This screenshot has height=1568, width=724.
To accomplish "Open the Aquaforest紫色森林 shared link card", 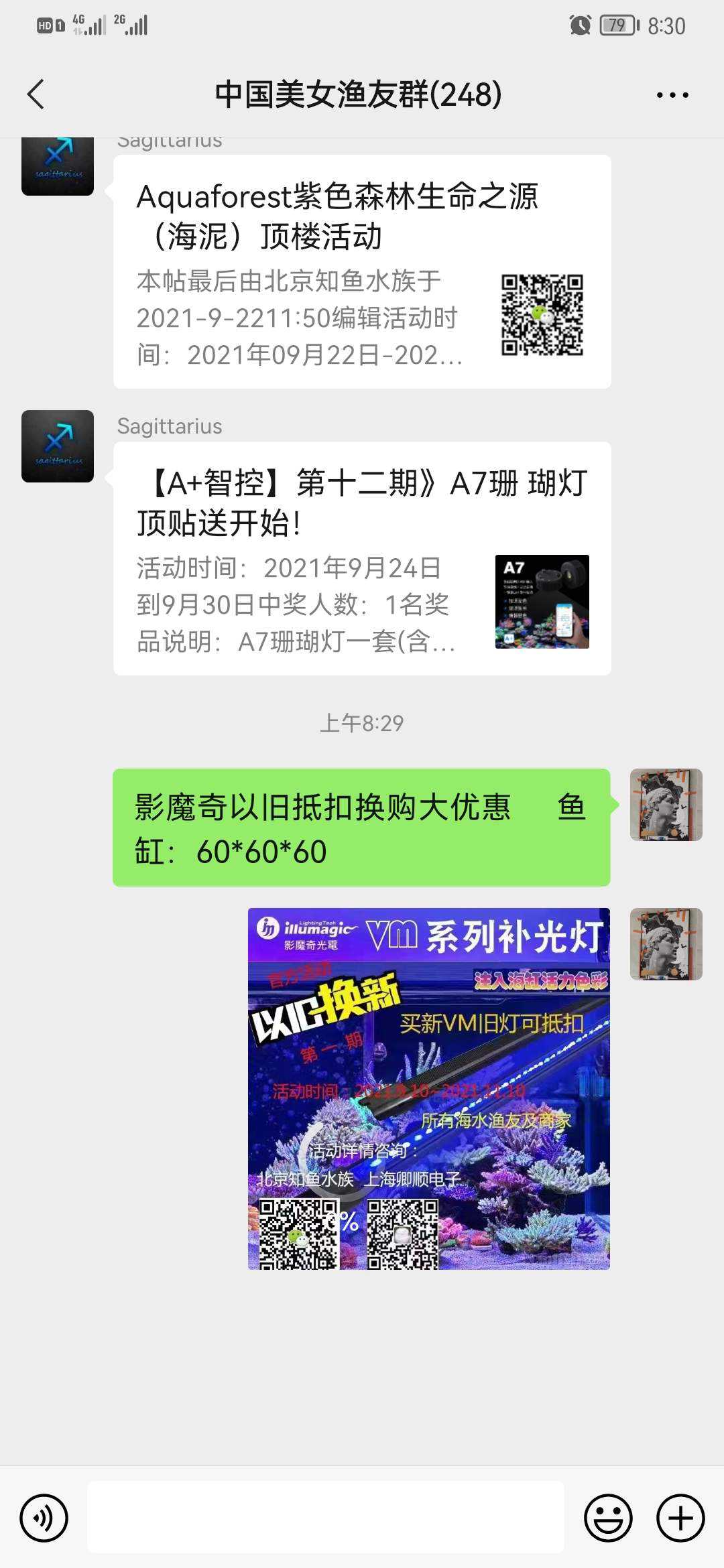I will 362,271.
